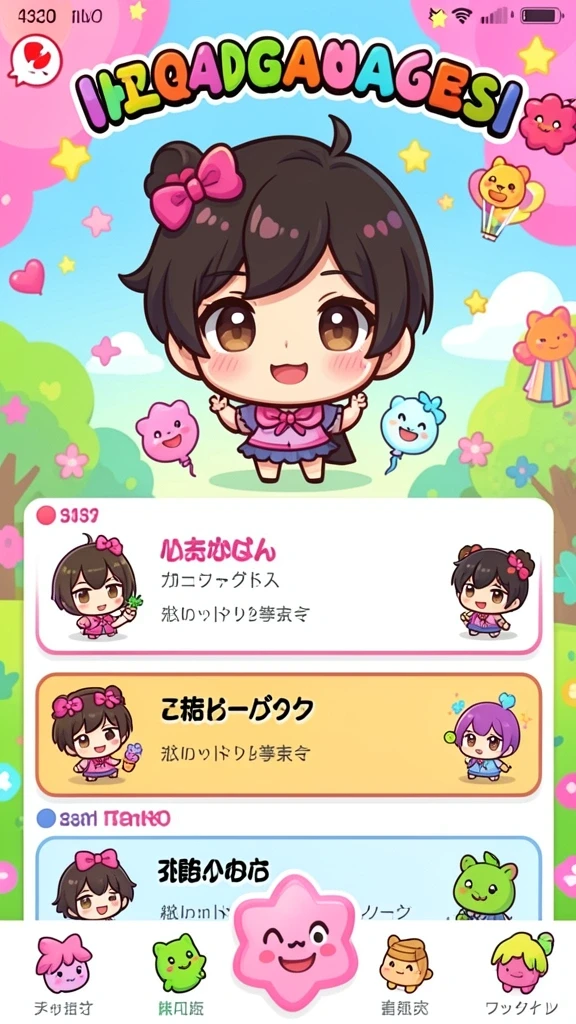Switch to the pink strawberry creature tab
The image size is (576, 1024).
522,972
